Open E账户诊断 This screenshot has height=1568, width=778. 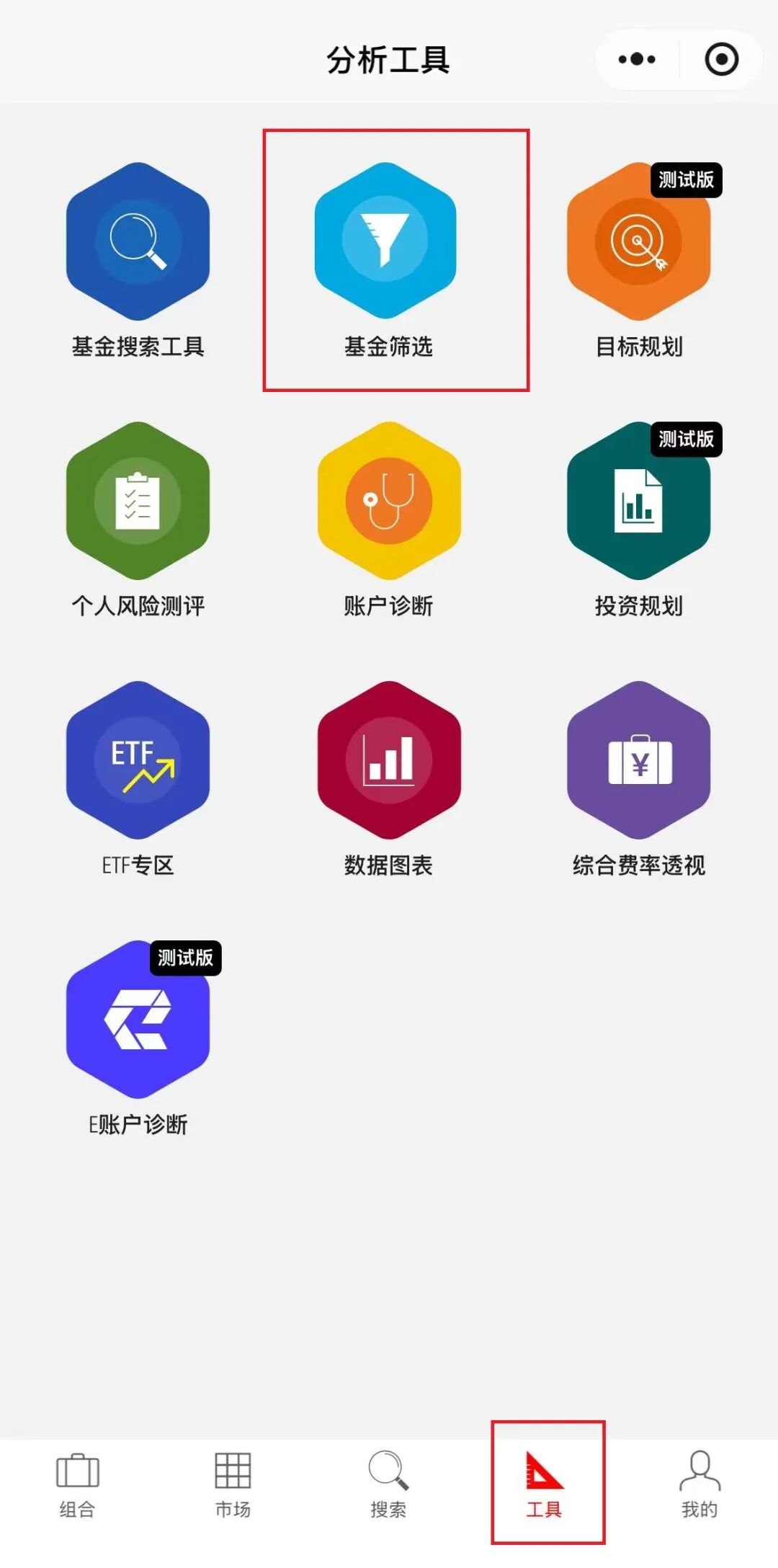coord(138,1039)
